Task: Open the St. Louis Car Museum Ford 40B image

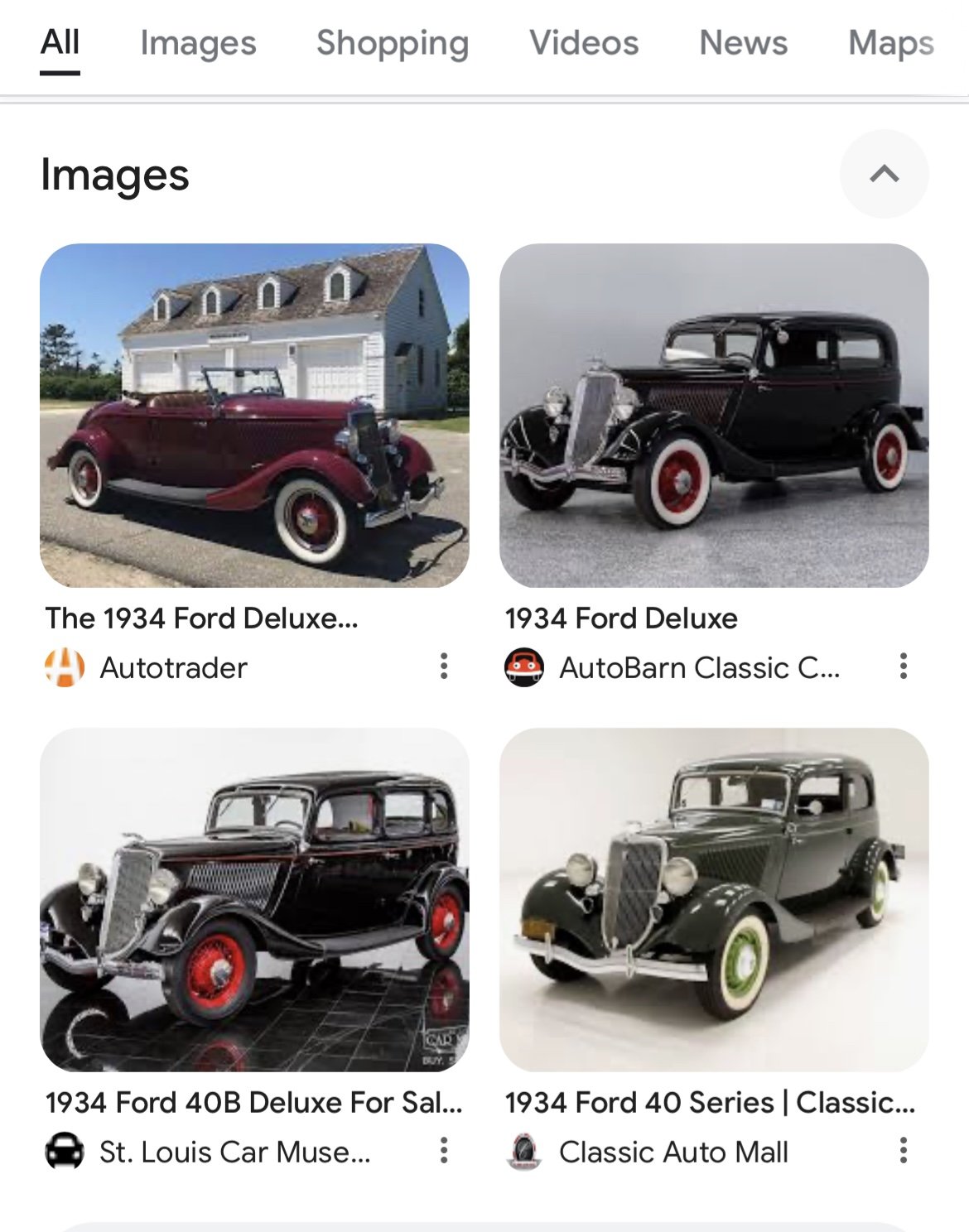Action: coord(254,899)
